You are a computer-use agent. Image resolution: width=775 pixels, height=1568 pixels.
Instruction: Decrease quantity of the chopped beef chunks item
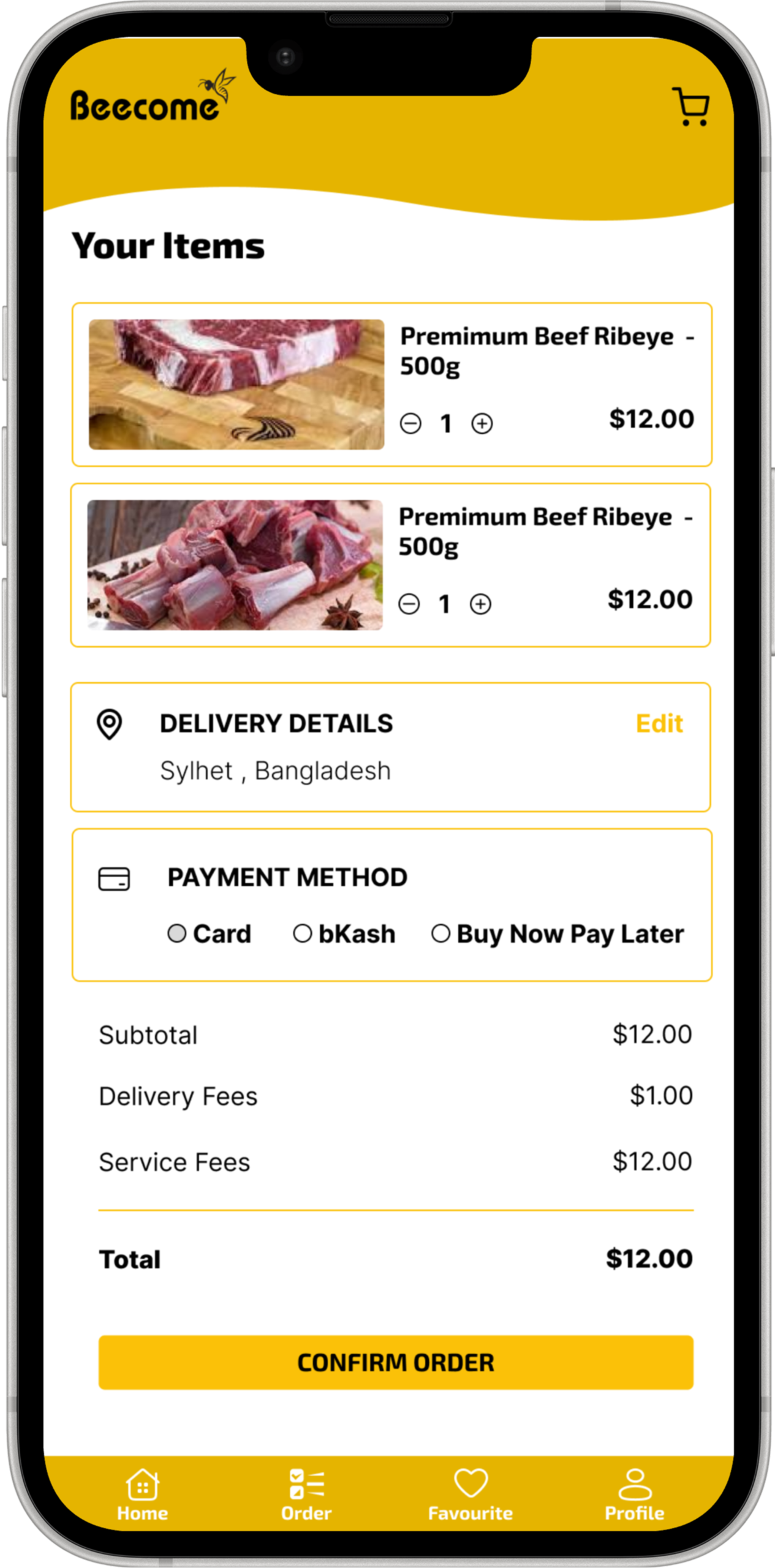pos(409,604)
